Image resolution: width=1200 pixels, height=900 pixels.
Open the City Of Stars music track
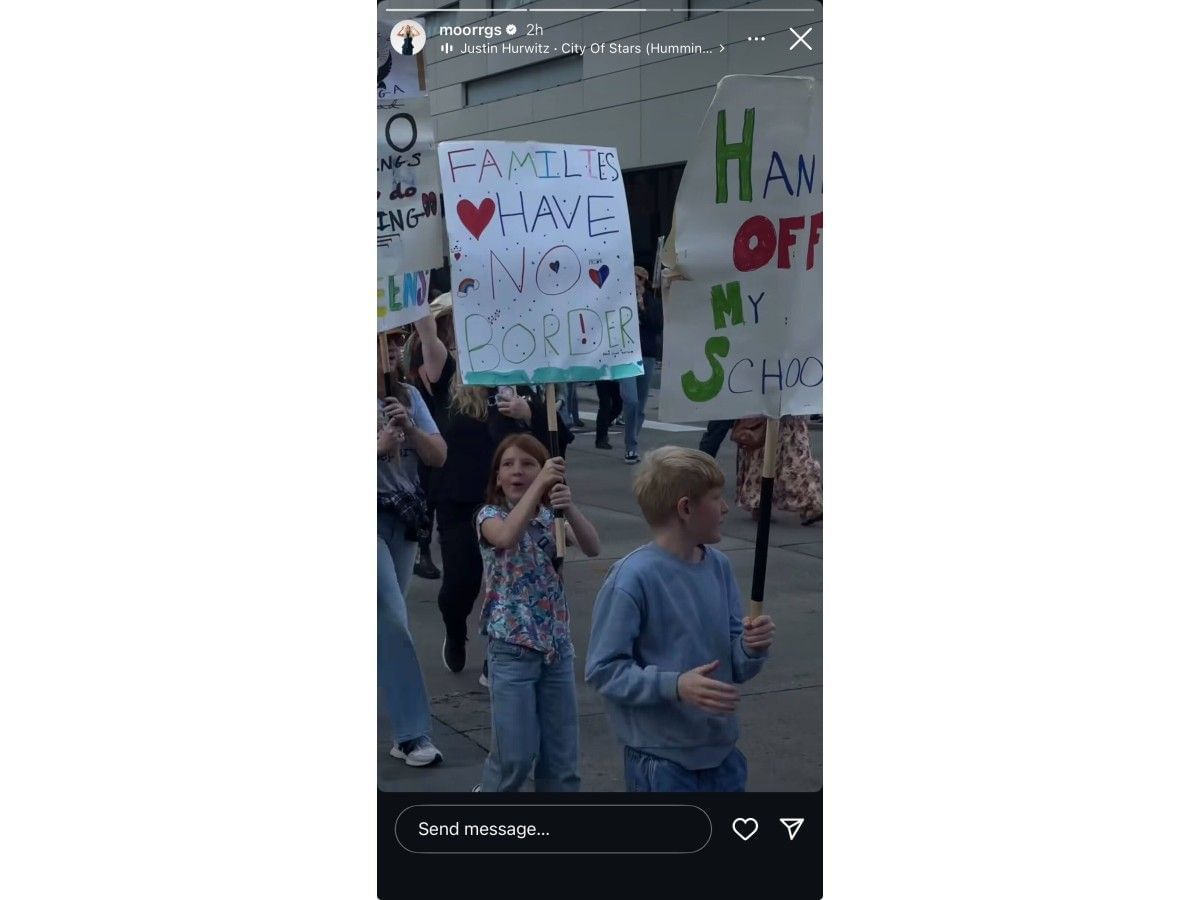[x=586, y=48]
